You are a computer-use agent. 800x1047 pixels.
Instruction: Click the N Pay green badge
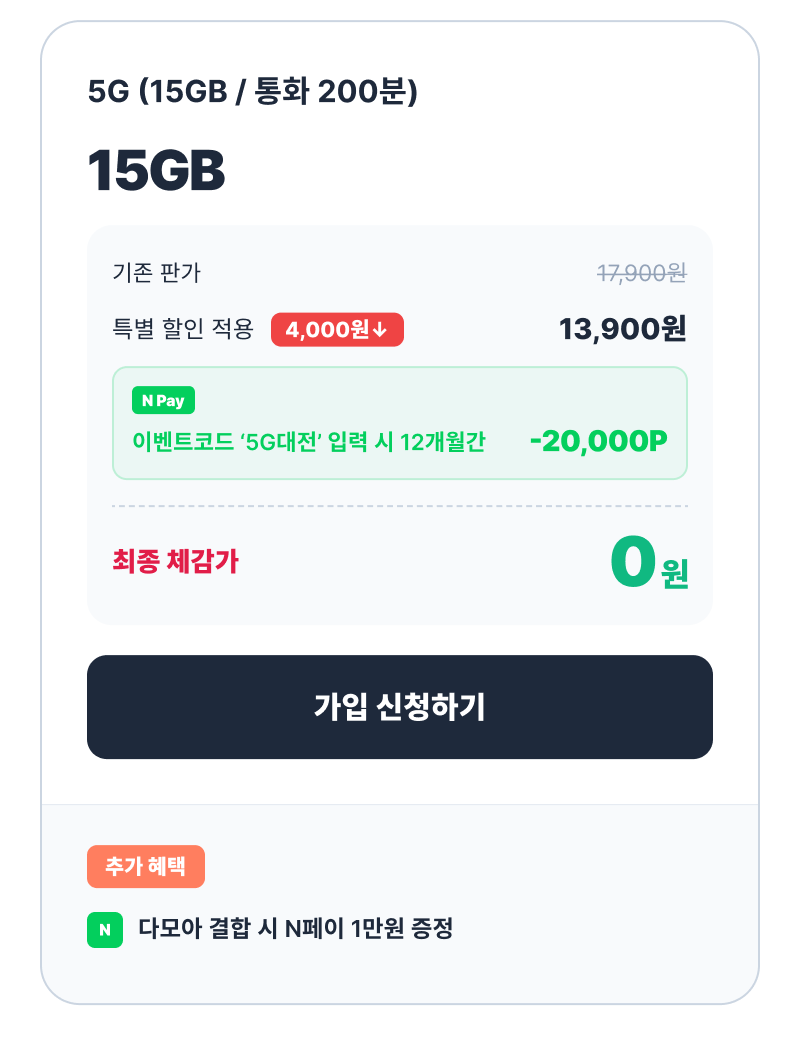[x=161, y=400]
